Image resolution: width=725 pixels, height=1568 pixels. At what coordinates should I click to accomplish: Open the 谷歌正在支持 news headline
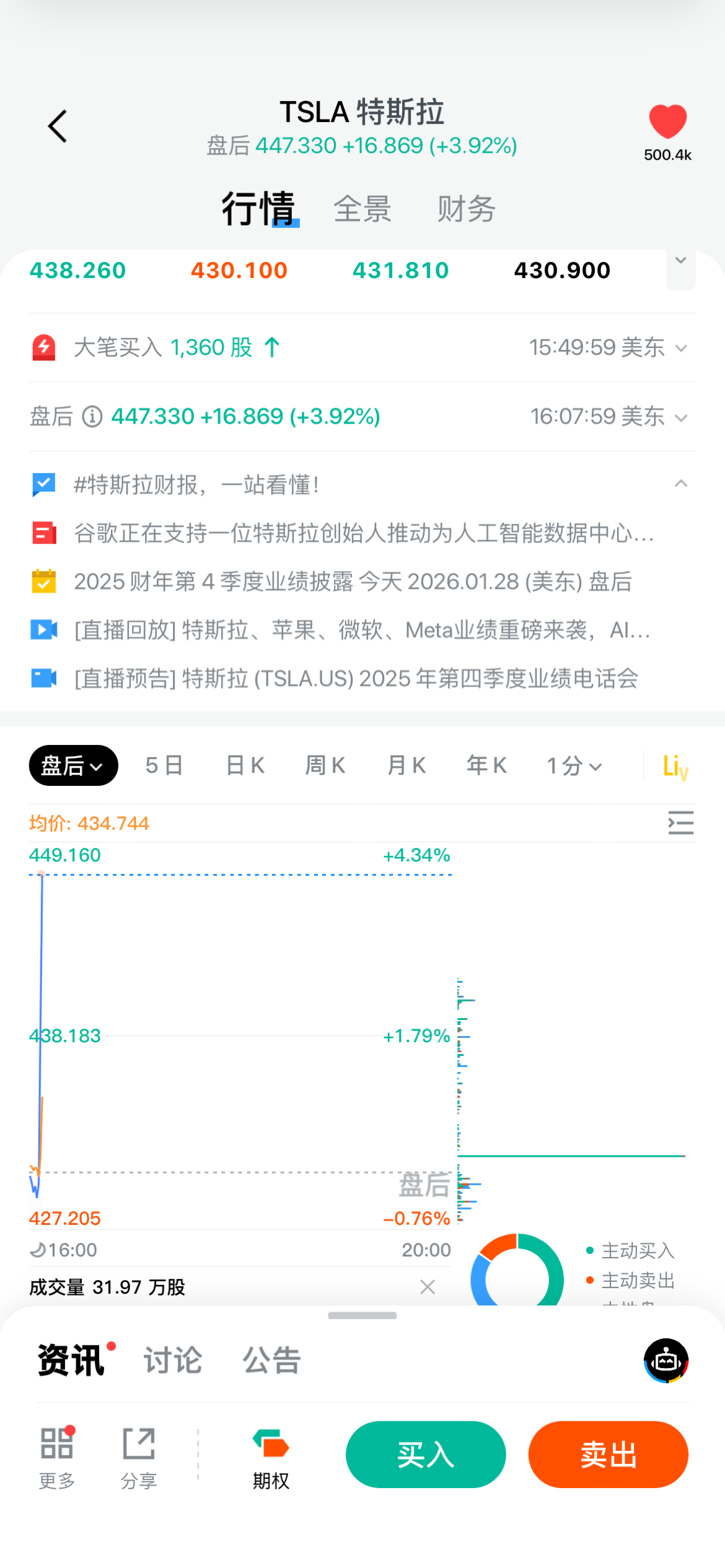[x=363, y=533]
